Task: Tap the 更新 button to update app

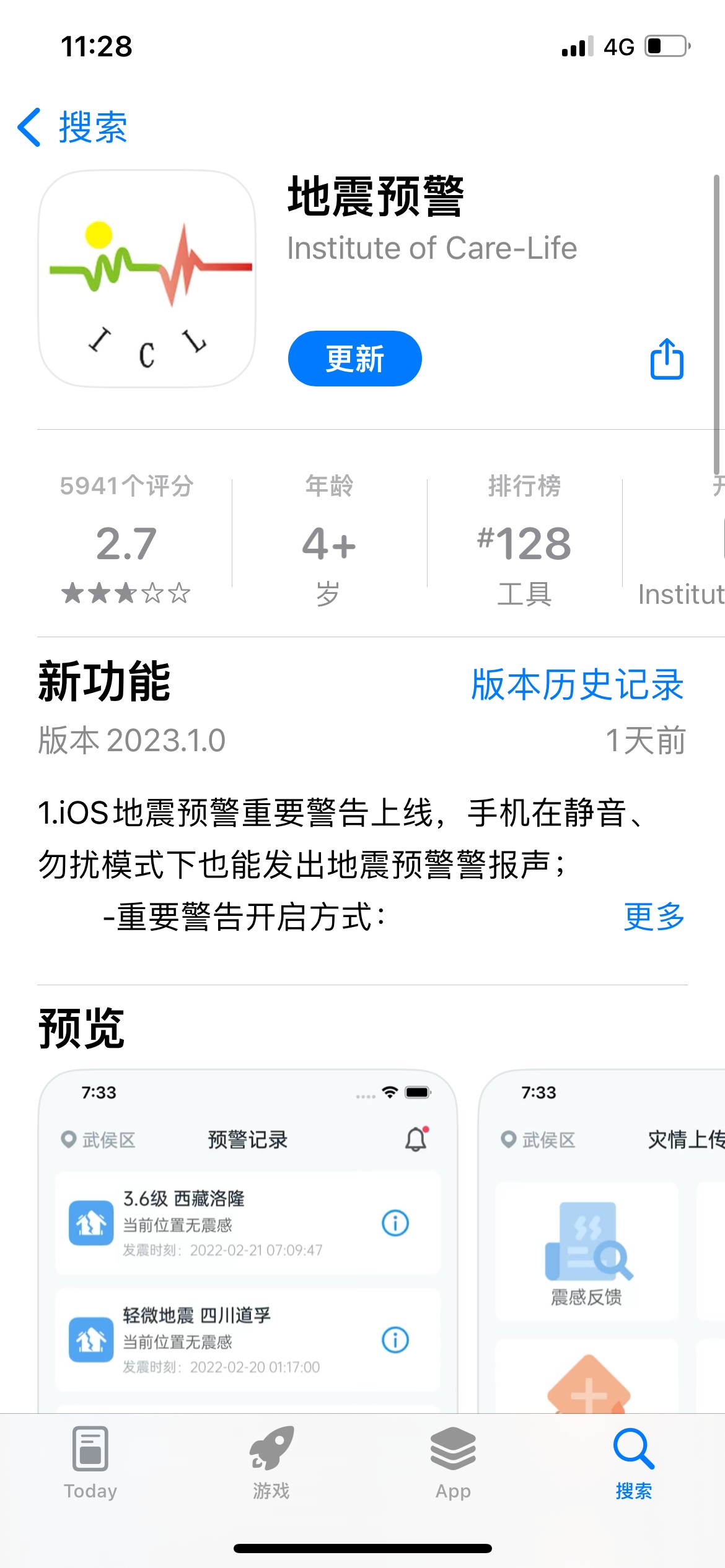Action: click(x=354, y=359)
